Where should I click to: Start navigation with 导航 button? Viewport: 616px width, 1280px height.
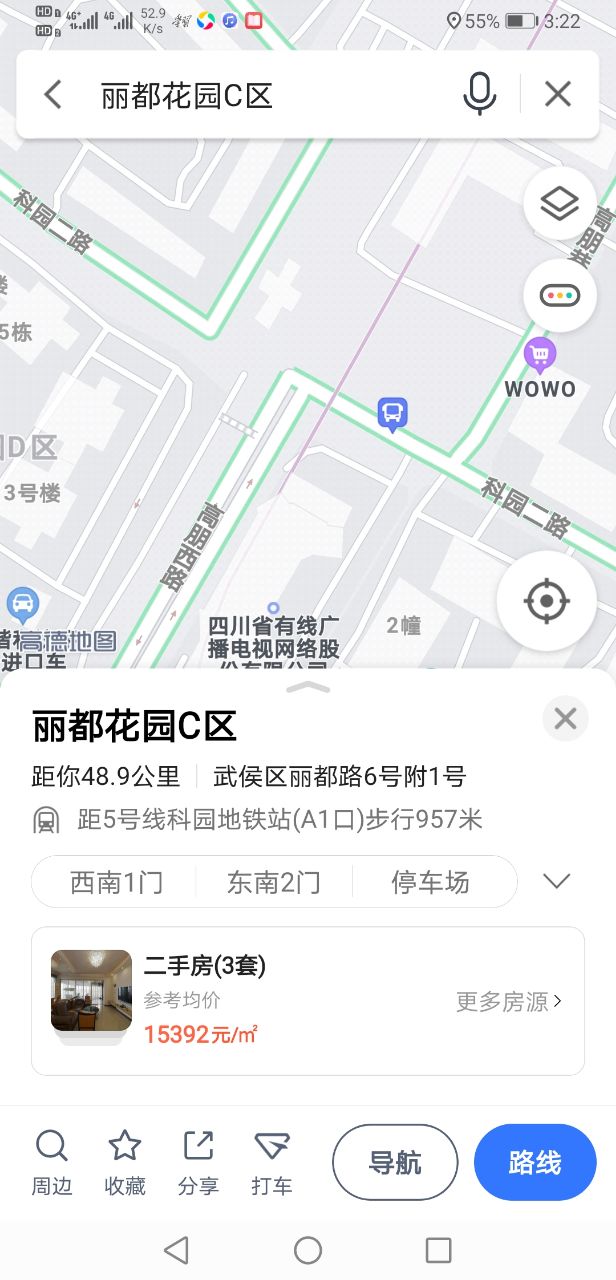point(395,1163)
